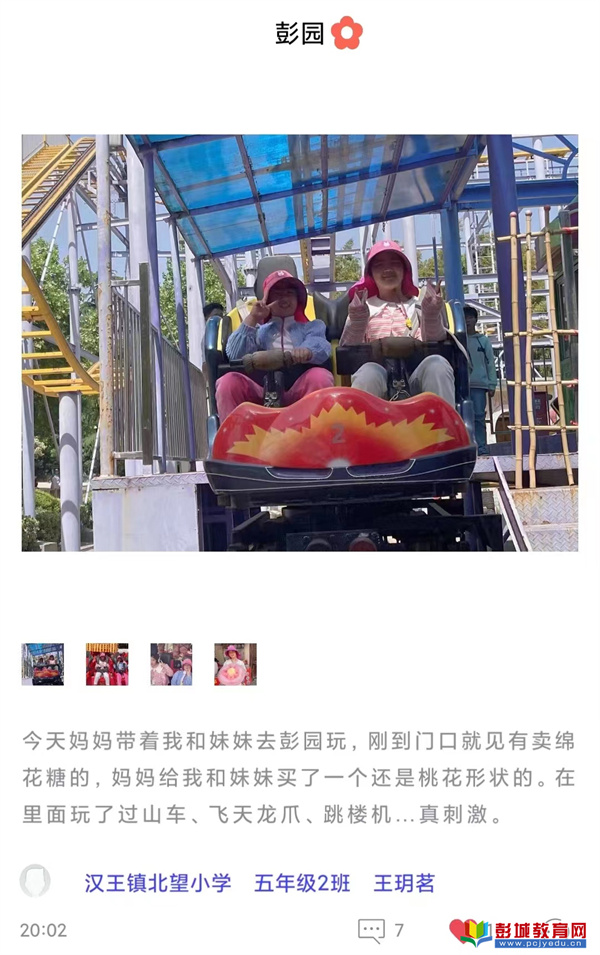Select the thumbnail showing the crowd of people
Viewport: 600px width, 955px height.
coord(171,664)
